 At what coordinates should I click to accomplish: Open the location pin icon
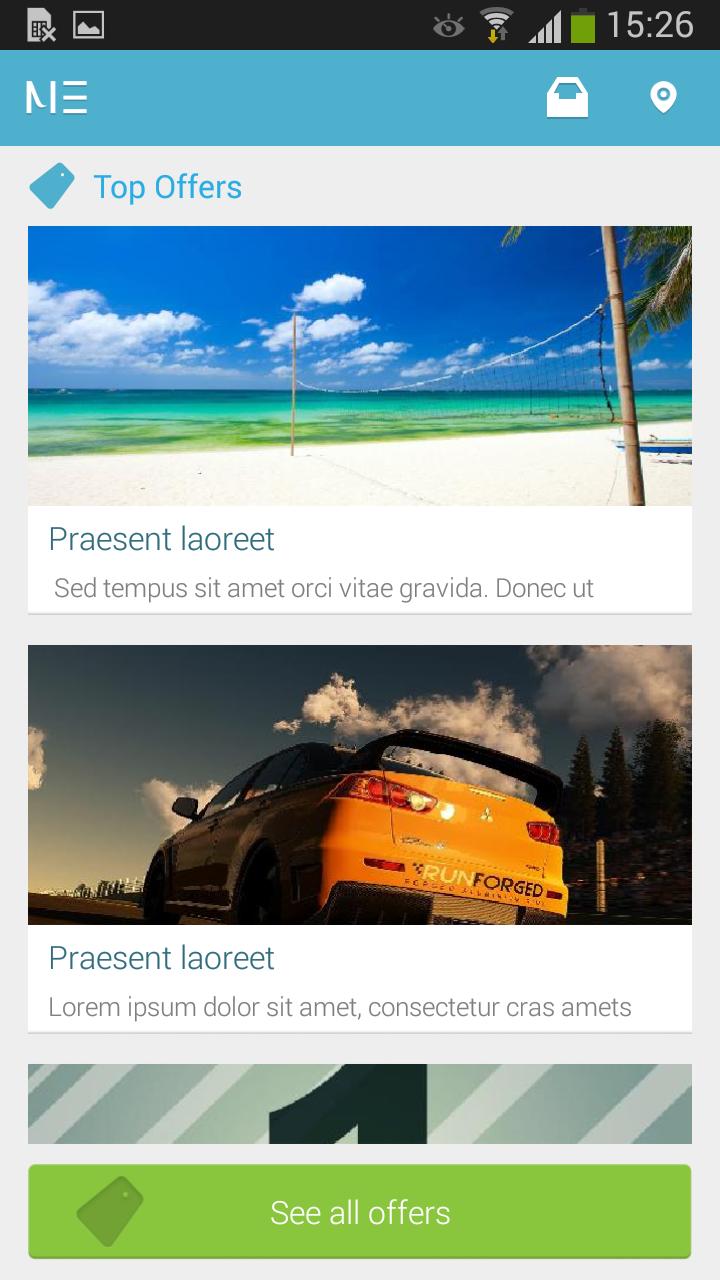click(663, 98)
